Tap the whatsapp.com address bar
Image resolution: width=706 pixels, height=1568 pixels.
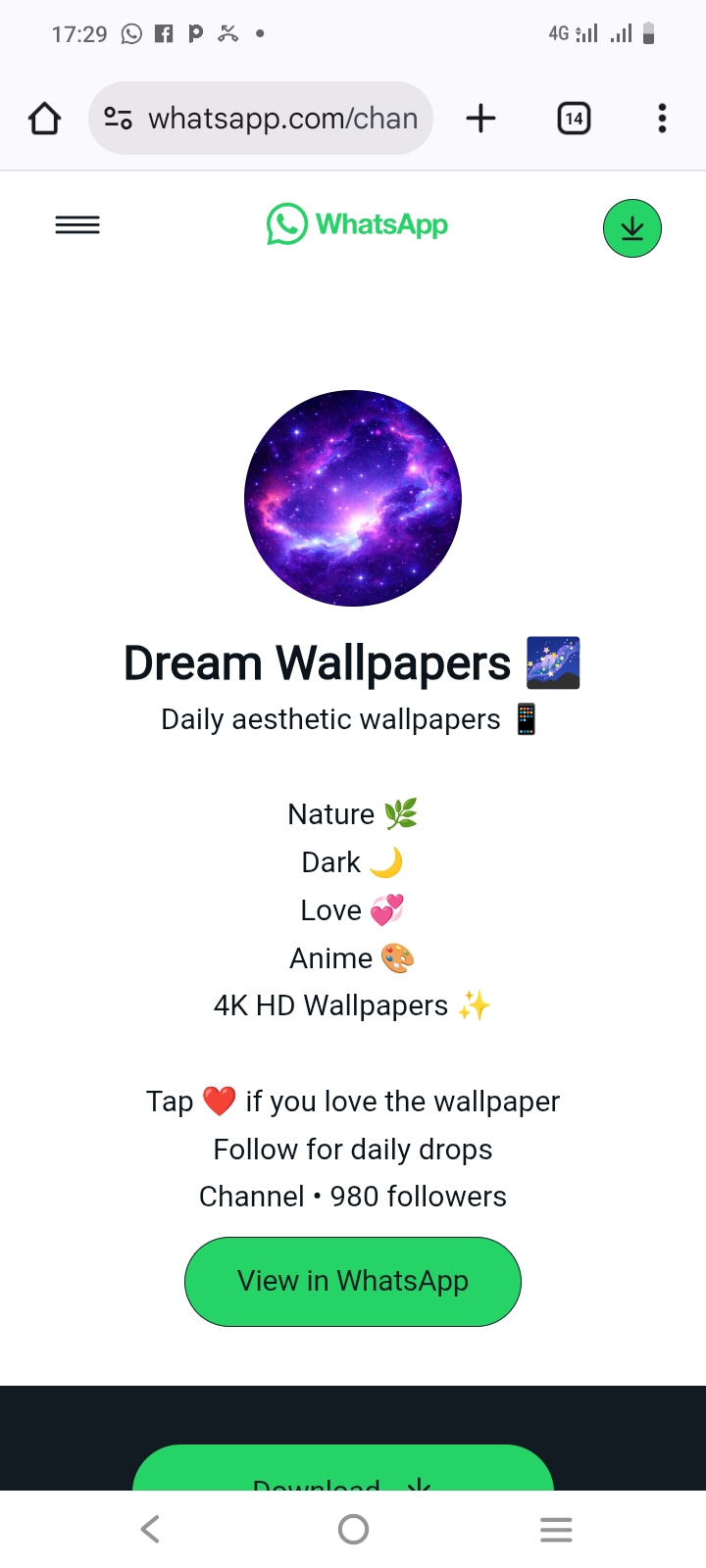pos(282,119)
